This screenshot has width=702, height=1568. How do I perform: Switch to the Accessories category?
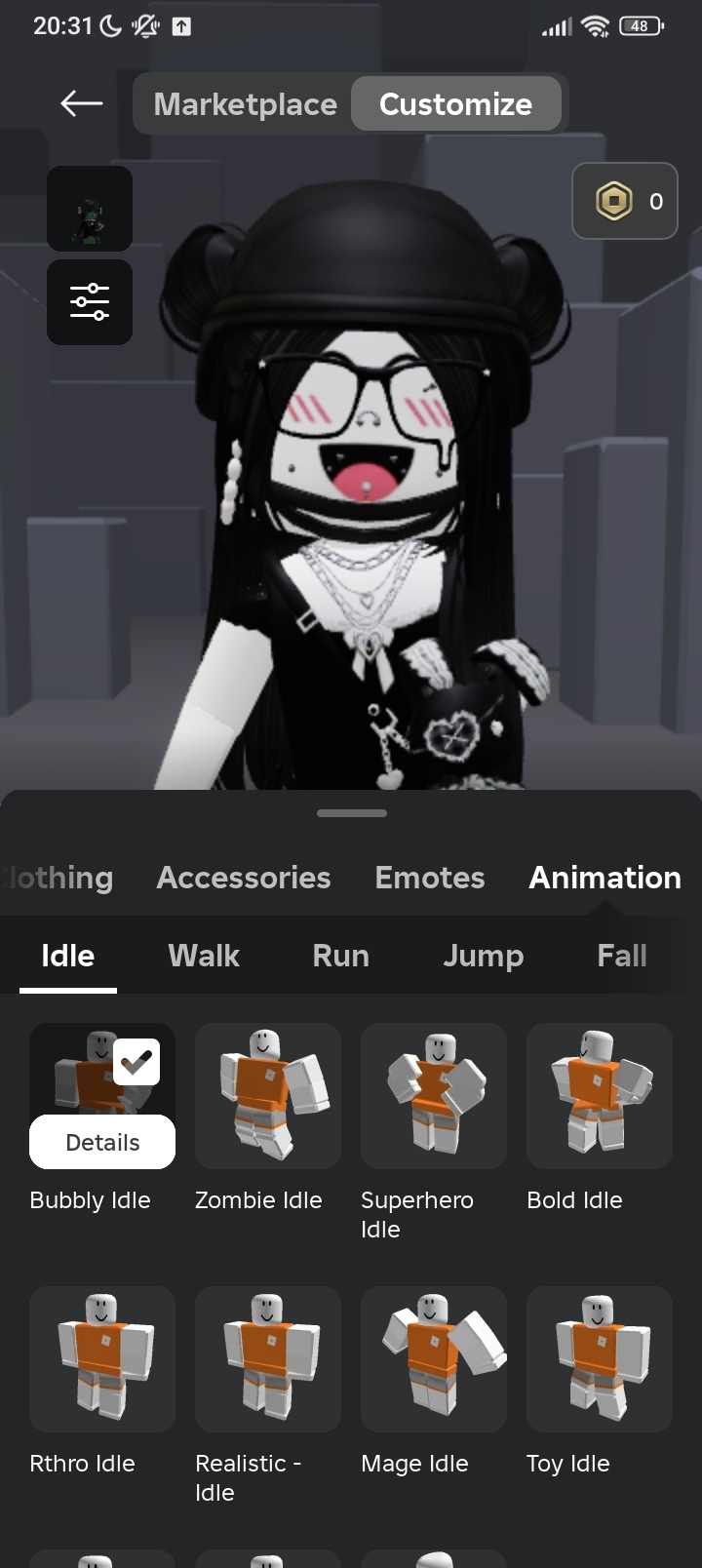(x=244, y=878)
